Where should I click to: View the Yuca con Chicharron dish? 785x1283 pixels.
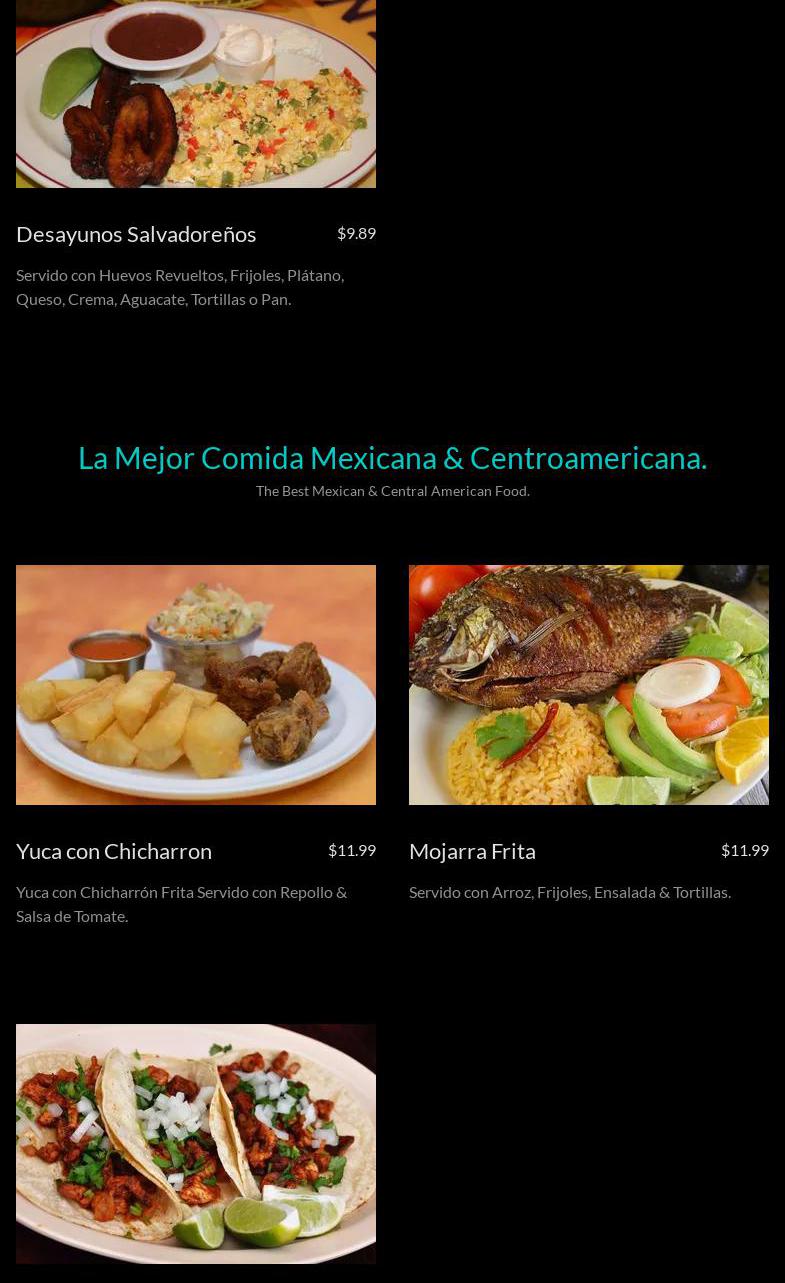(x=114, y=851)
